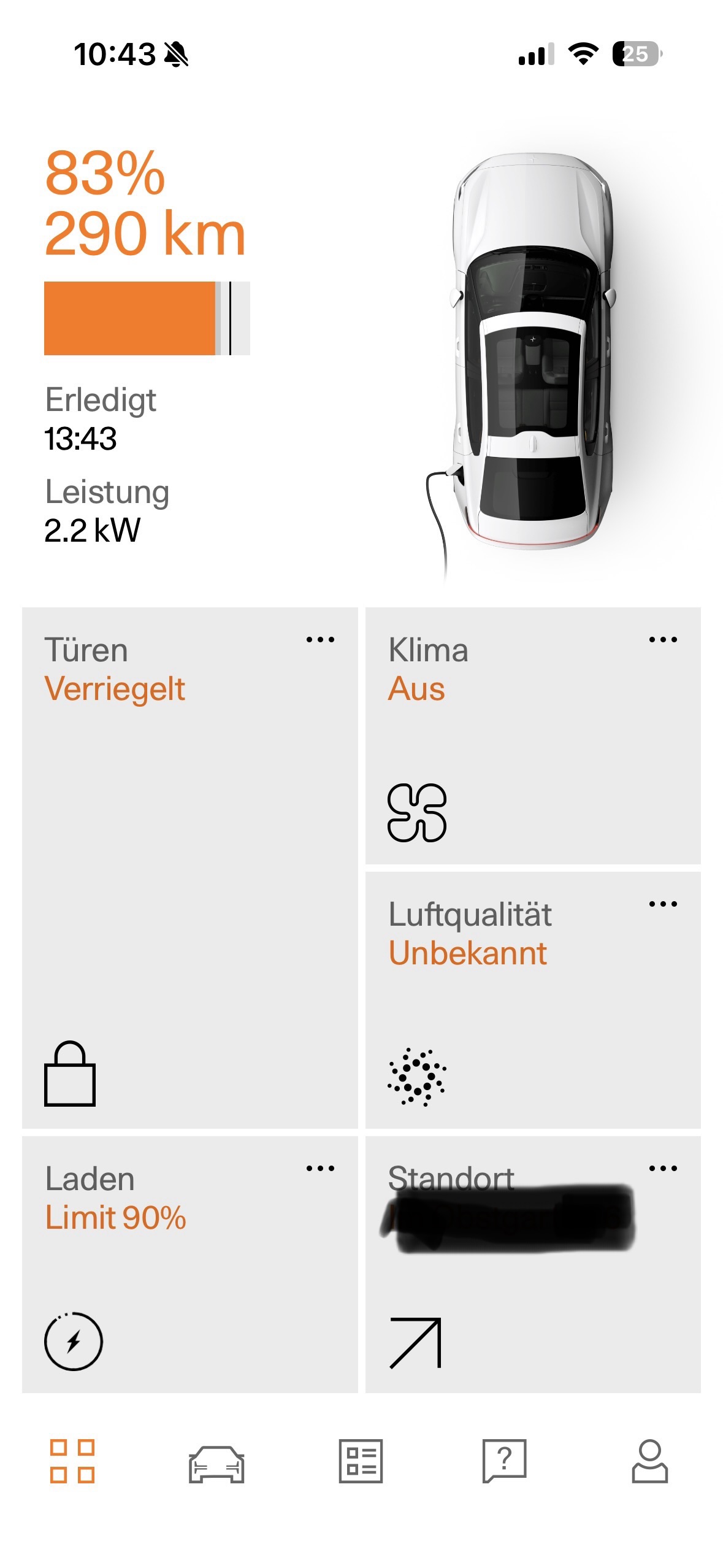723x1568 pixels.
Task: Open the news list tab
Action: [x=361, y=1461]
